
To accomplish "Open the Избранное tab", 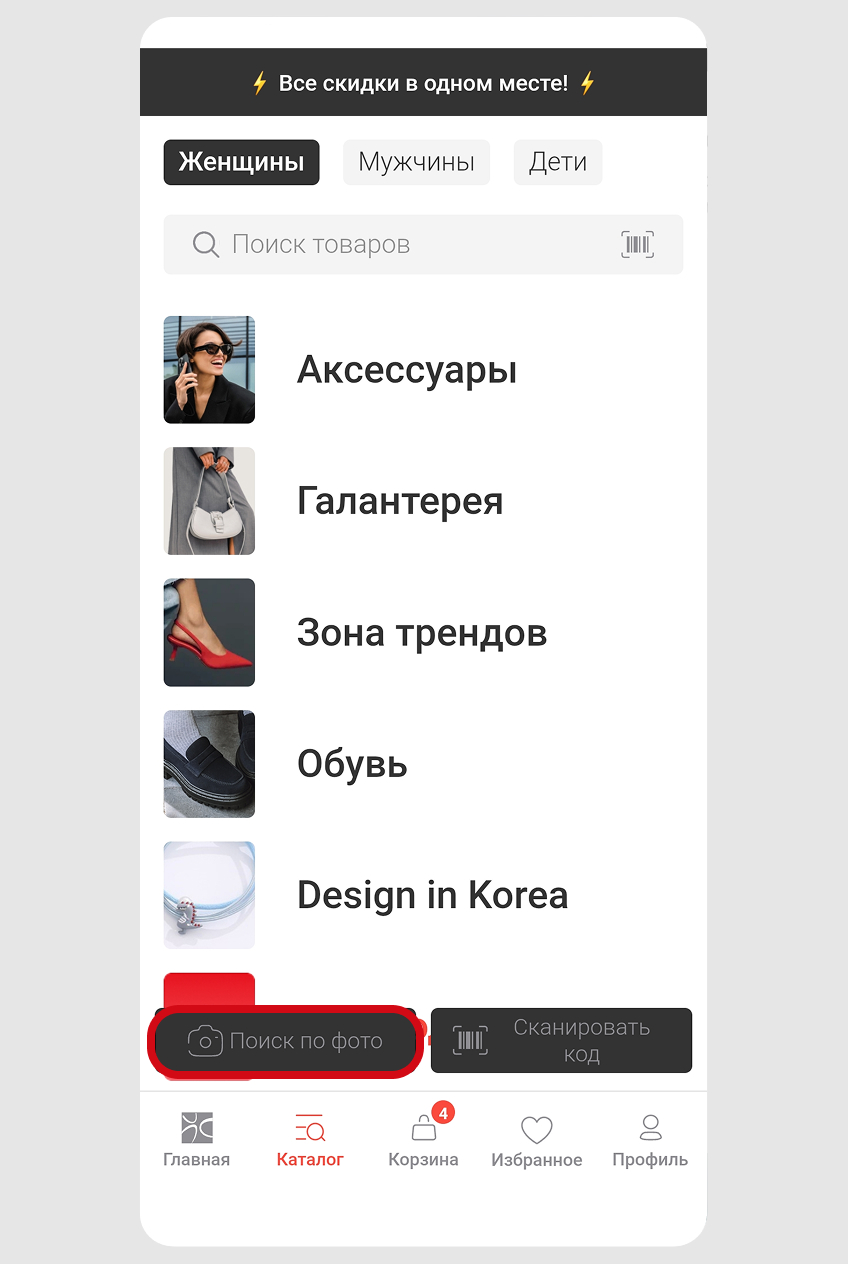I will tap(536, 1140).
